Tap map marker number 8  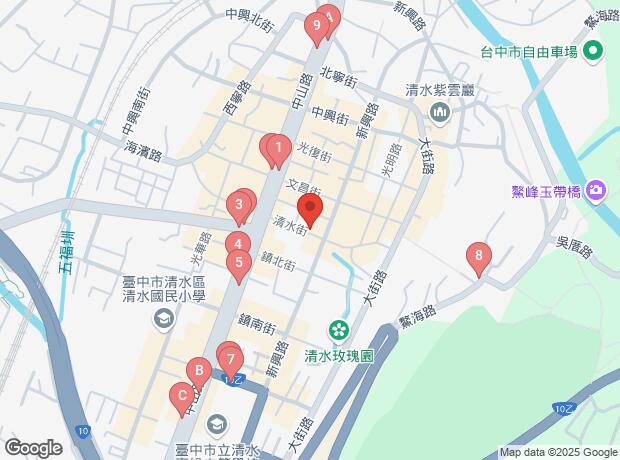click(x=479, y=257)
